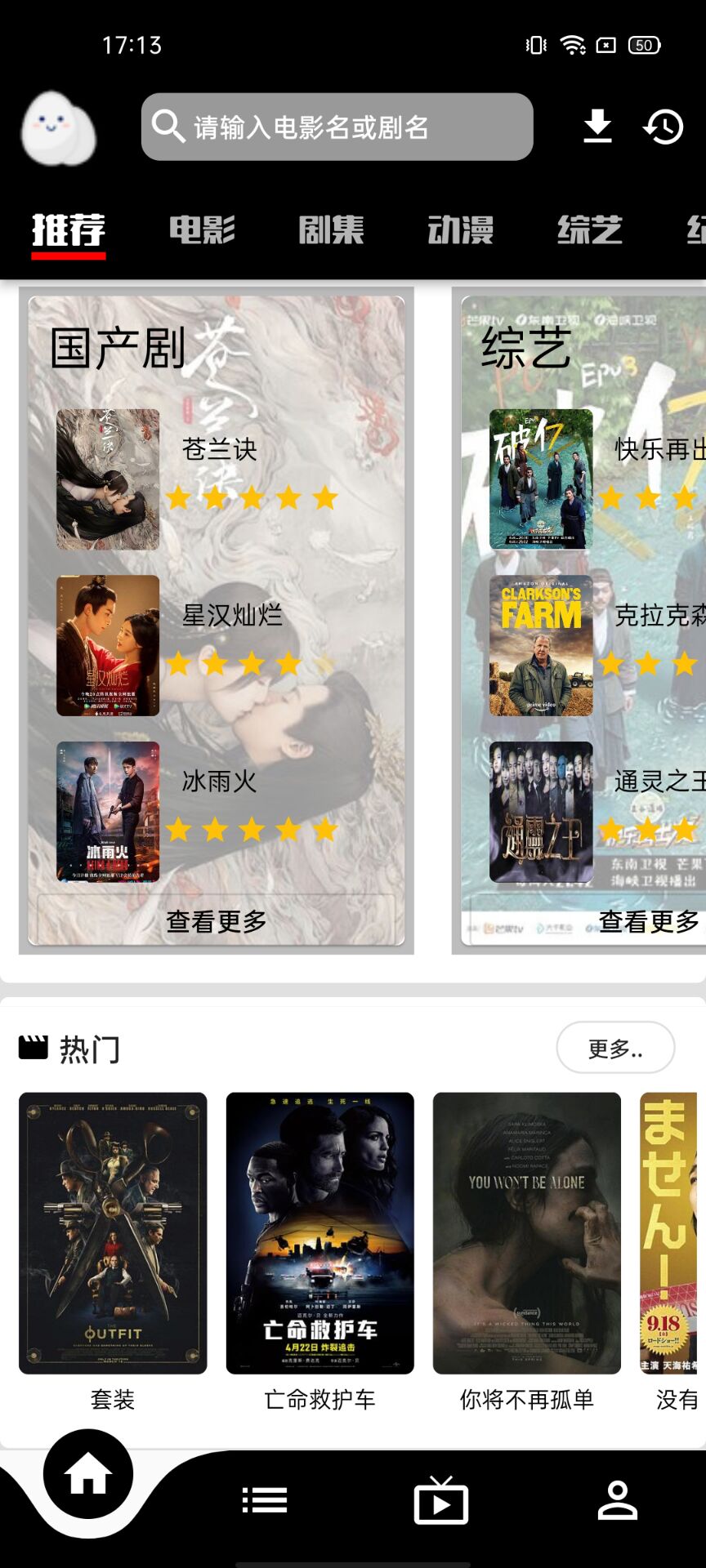Tap 查看更多 in the 国产剧 card
Screen dimensions: 706x1568
click(x=217, y=920)
